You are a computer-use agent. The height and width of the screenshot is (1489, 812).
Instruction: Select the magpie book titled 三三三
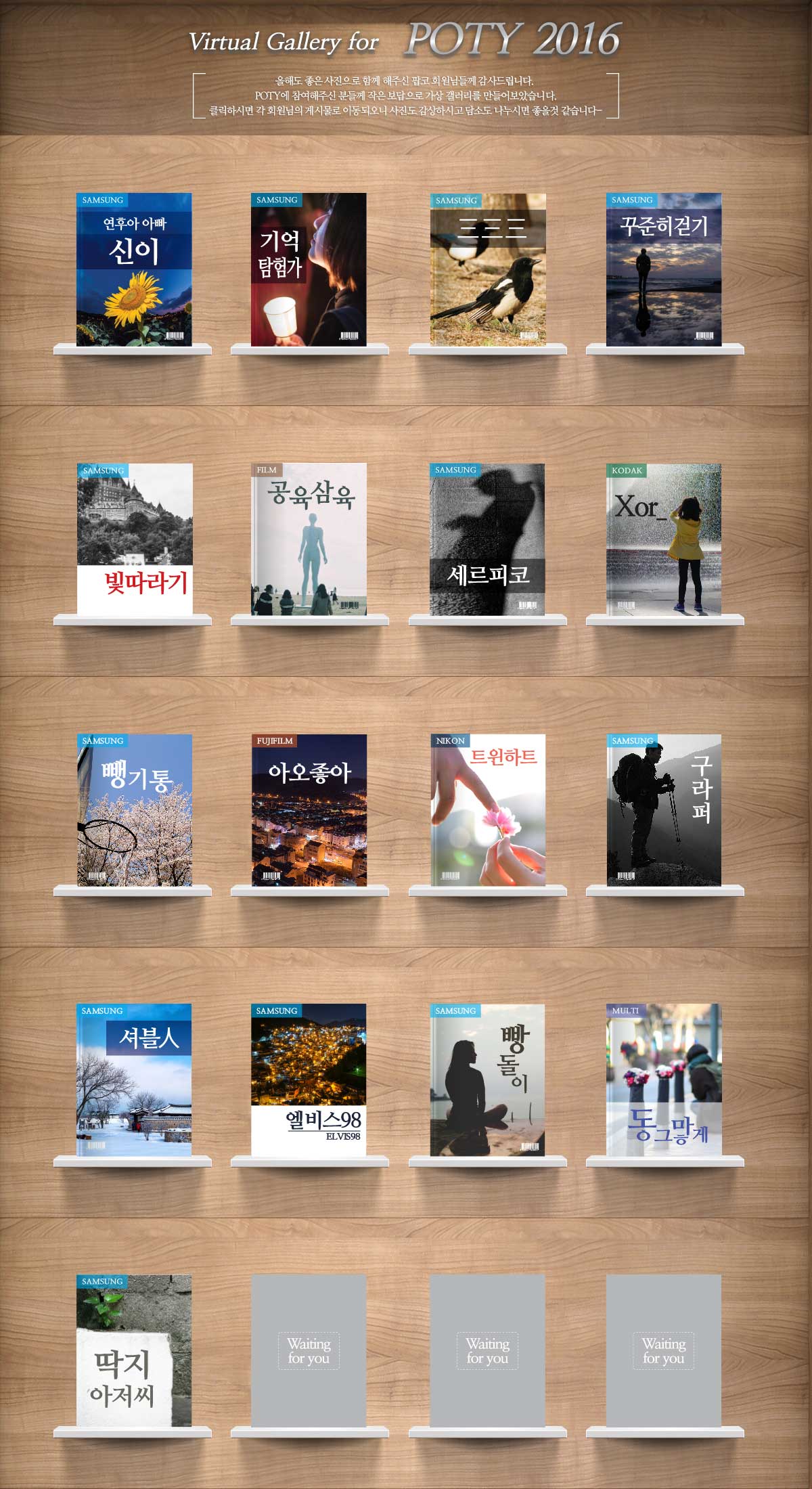[488, 269]
